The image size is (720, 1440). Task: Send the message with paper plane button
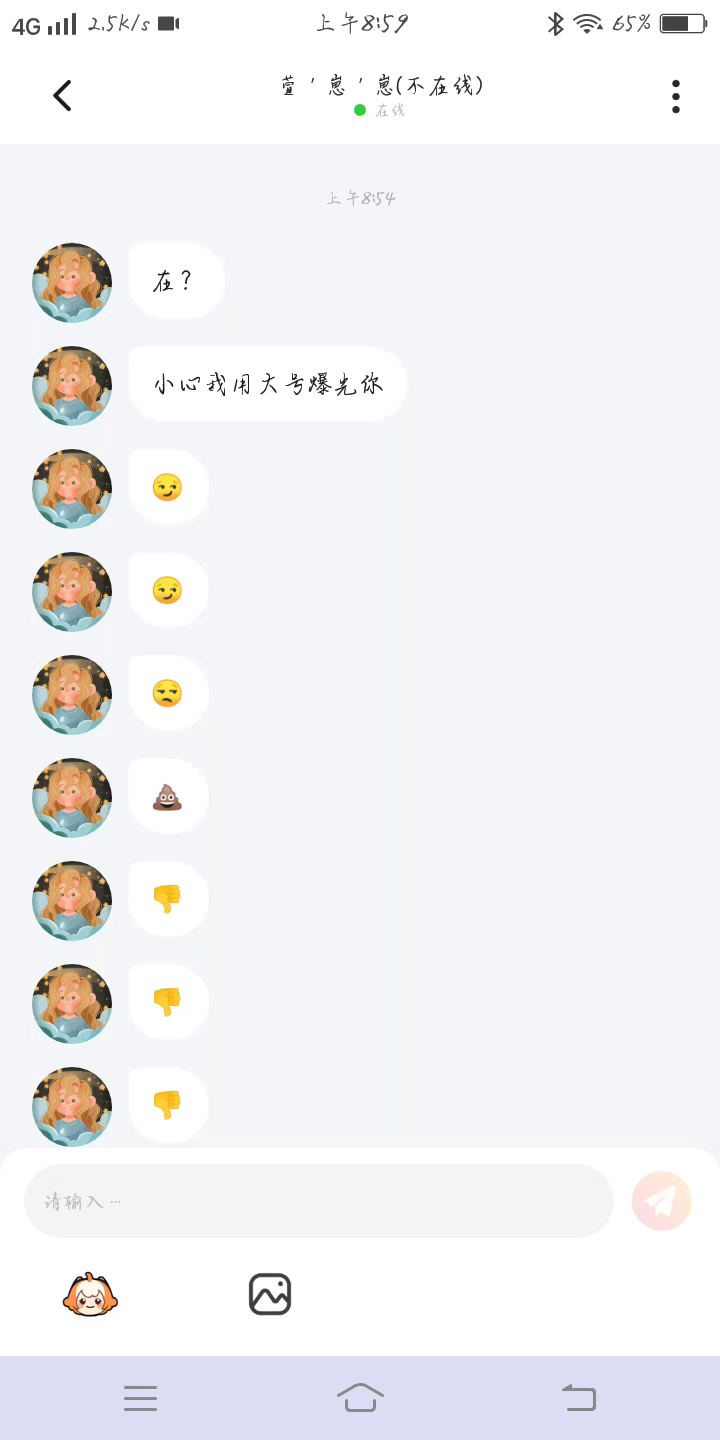(x=661, y=1200)
